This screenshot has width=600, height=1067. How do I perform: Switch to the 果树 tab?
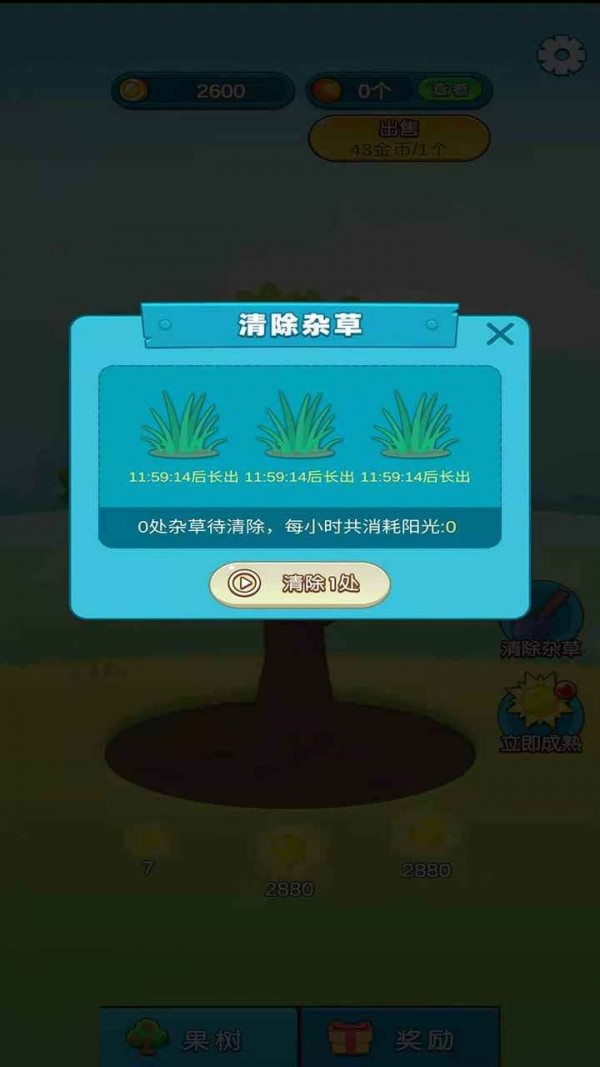[199, 1038]
